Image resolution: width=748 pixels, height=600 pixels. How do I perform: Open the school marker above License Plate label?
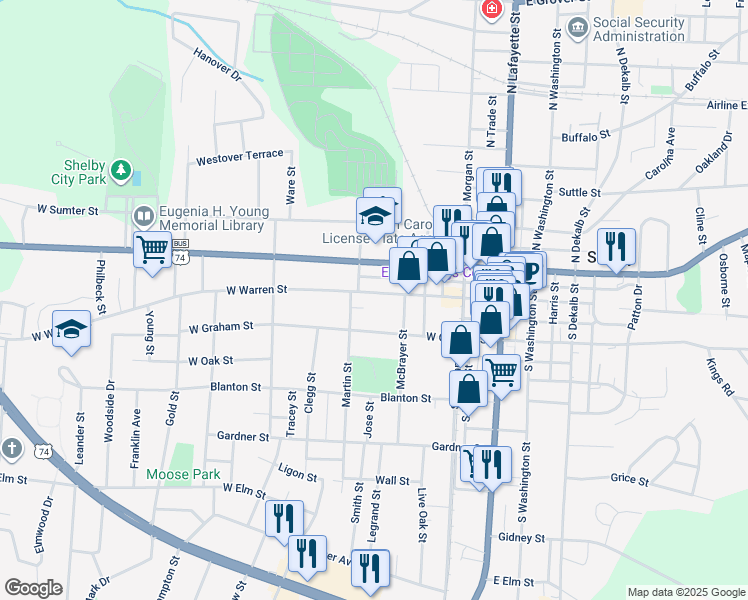(x=375, y=216)
